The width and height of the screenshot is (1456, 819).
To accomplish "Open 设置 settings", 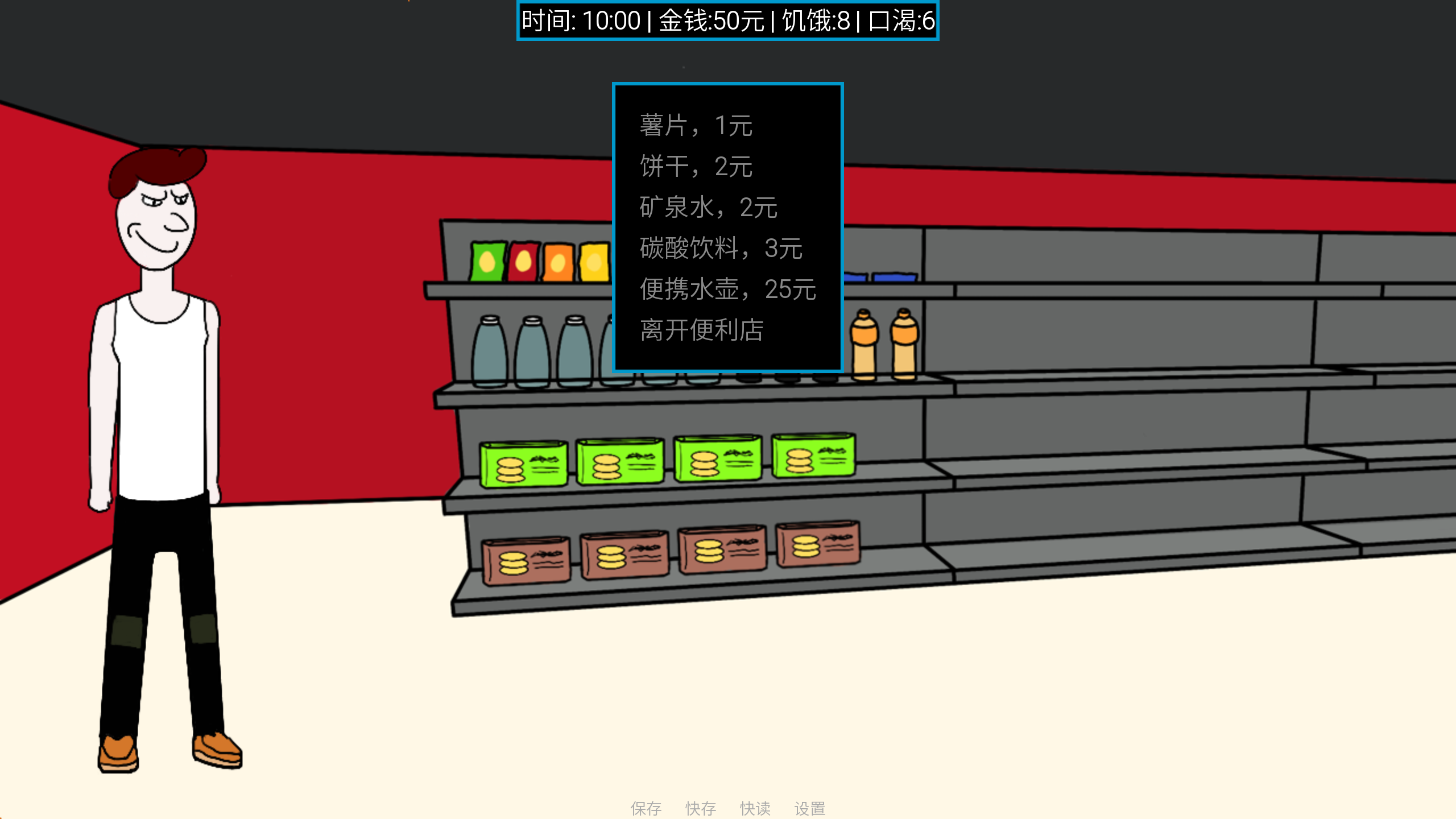I will 809,808.
